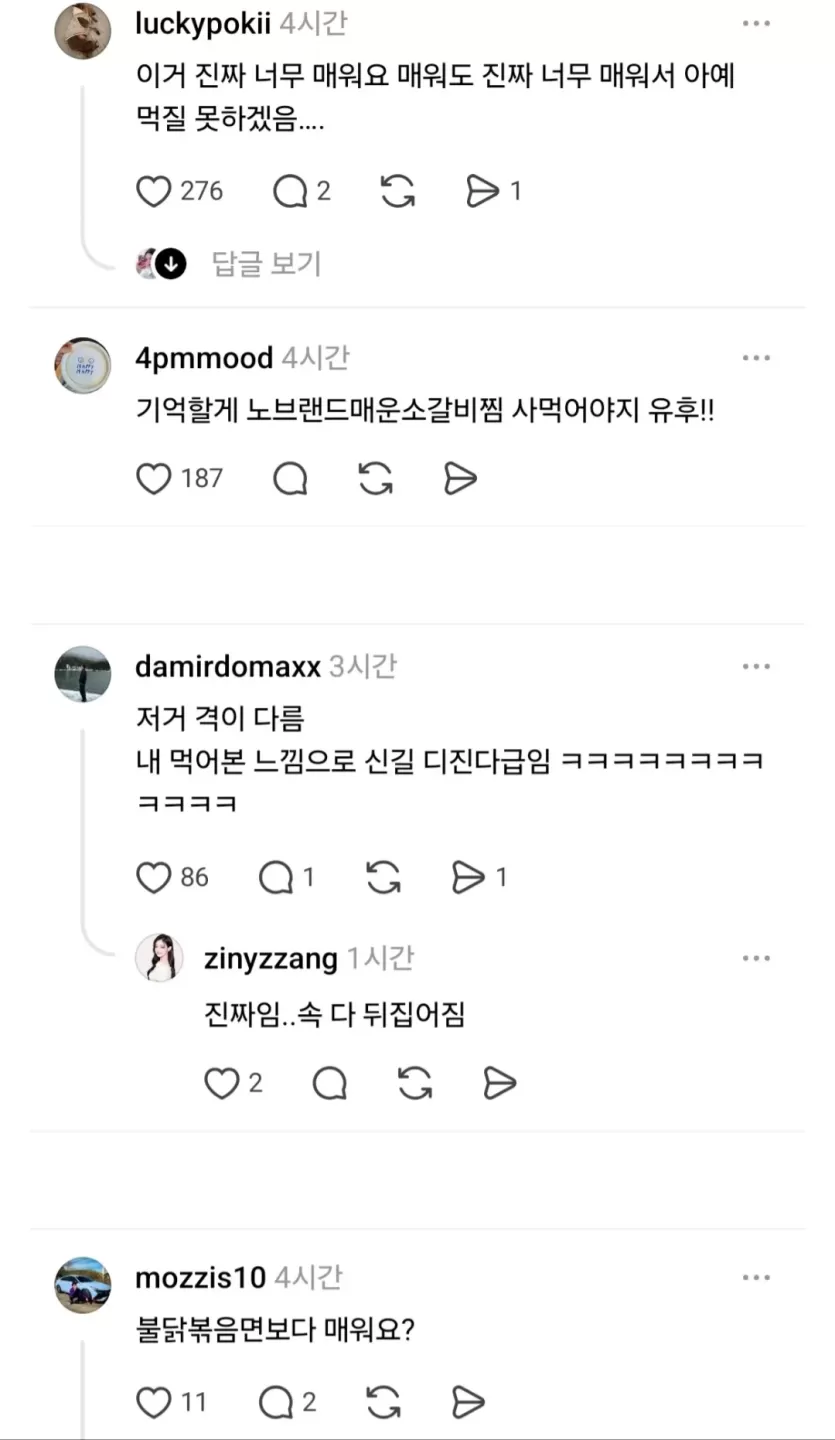Open overflow menu on mozzis10's comment
835x1440 pixels.
756,1277
